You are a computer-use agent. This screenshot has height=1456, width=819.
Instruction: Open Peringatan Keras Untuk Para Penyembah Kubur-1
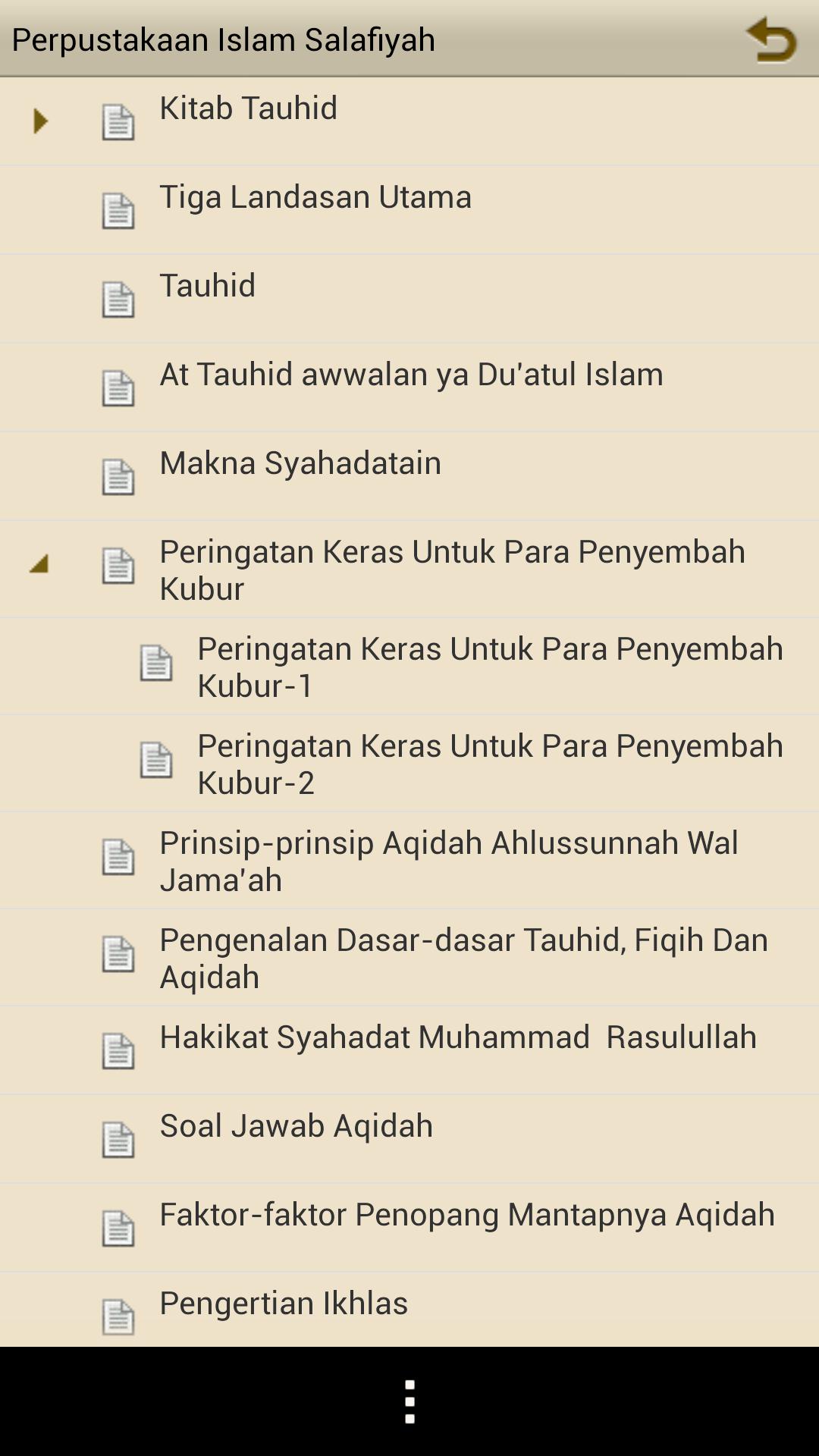[409, 667]
